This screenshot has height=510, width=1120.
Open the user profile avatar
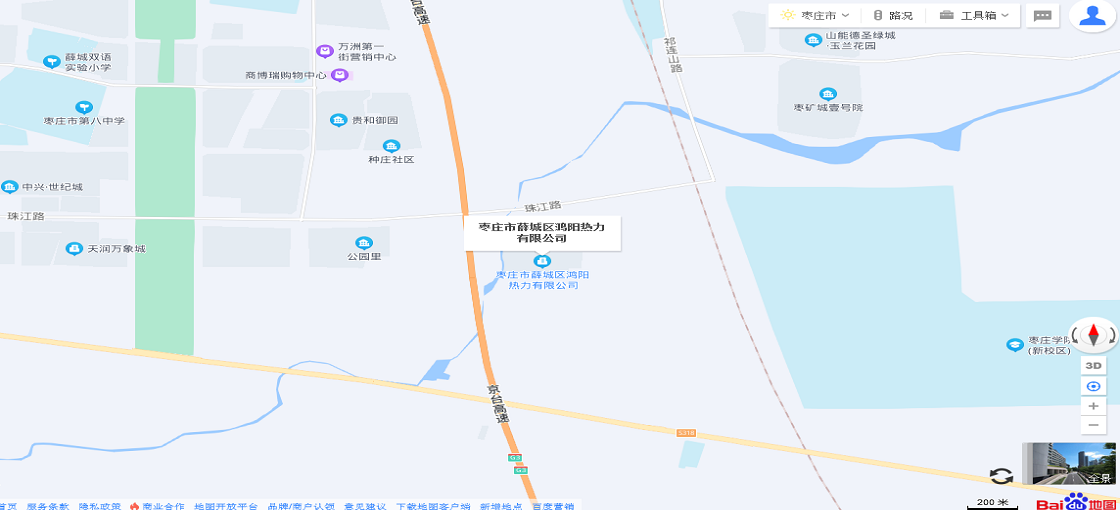(x=1091, y=15)
